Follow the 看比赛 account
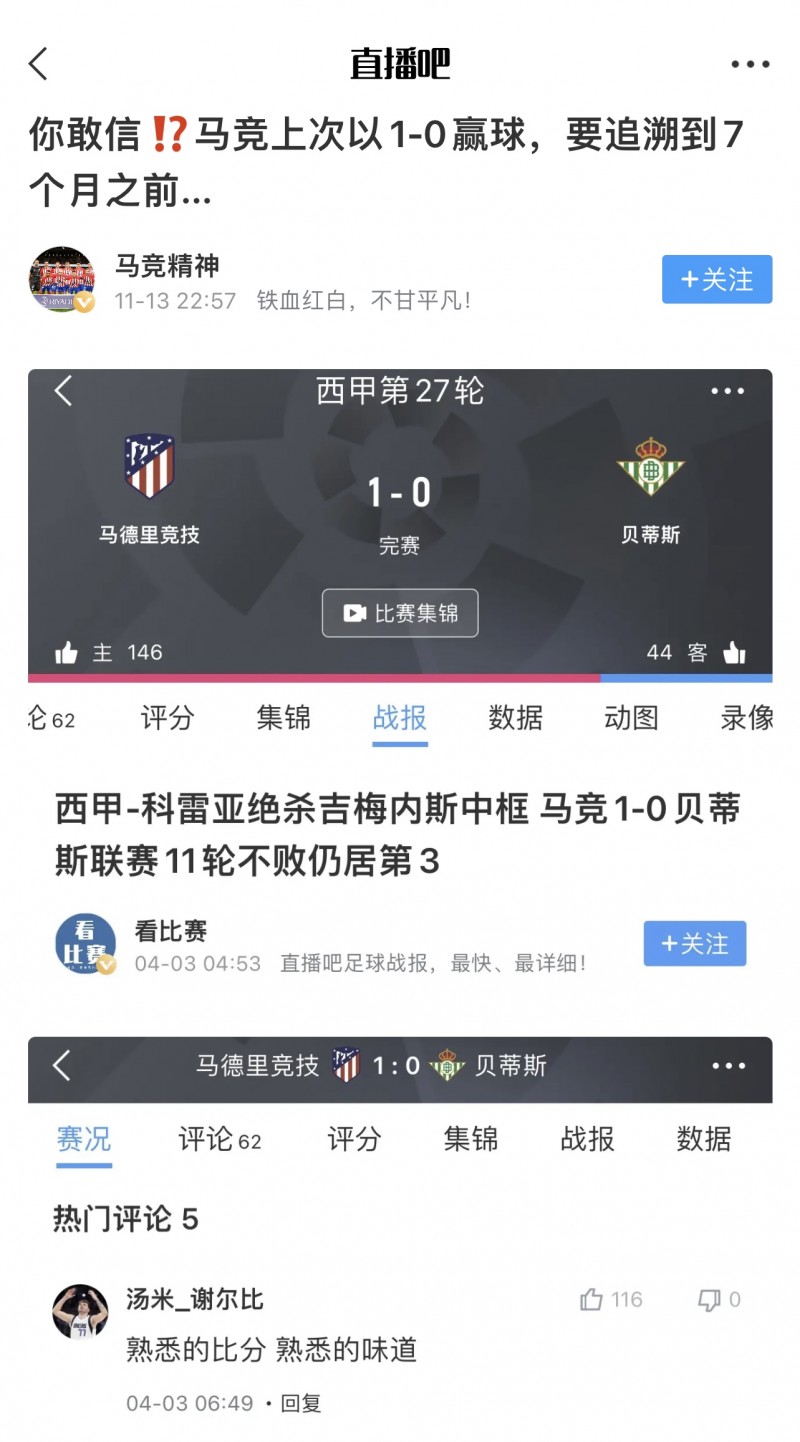This screenshot has height=1442, width=800. (x=695, y=943)
